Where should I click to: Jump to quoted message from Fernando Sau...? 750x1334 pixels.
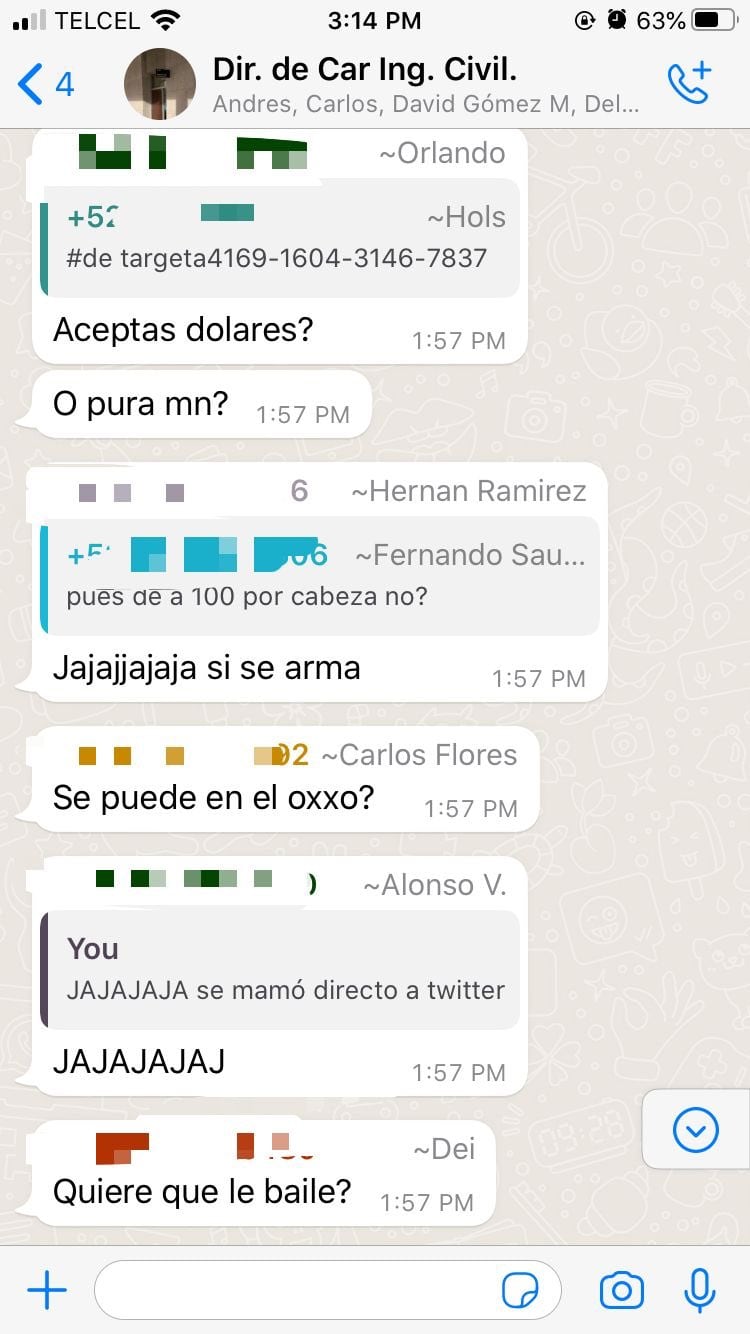click(321, 576)
